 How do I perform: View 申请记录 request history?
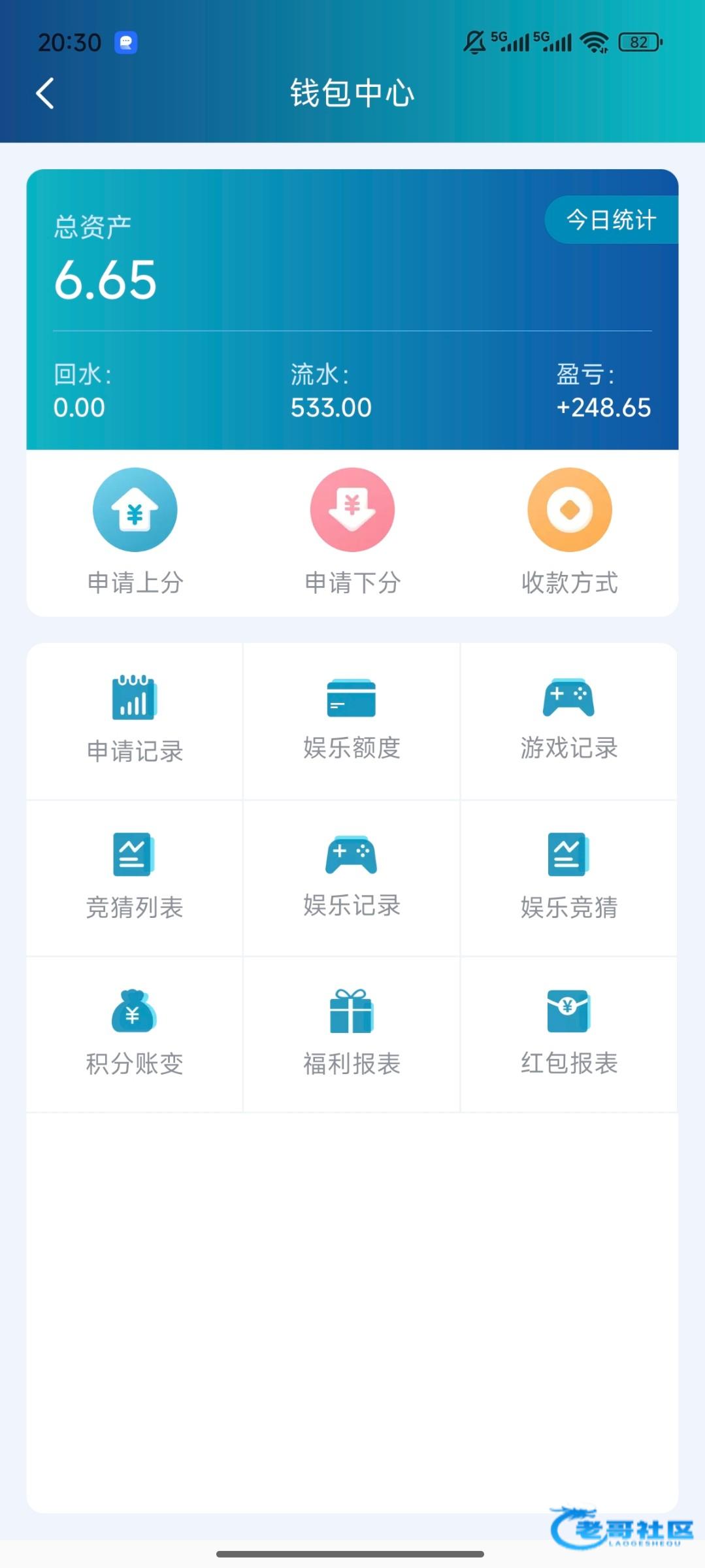click(x=135, y=720)
